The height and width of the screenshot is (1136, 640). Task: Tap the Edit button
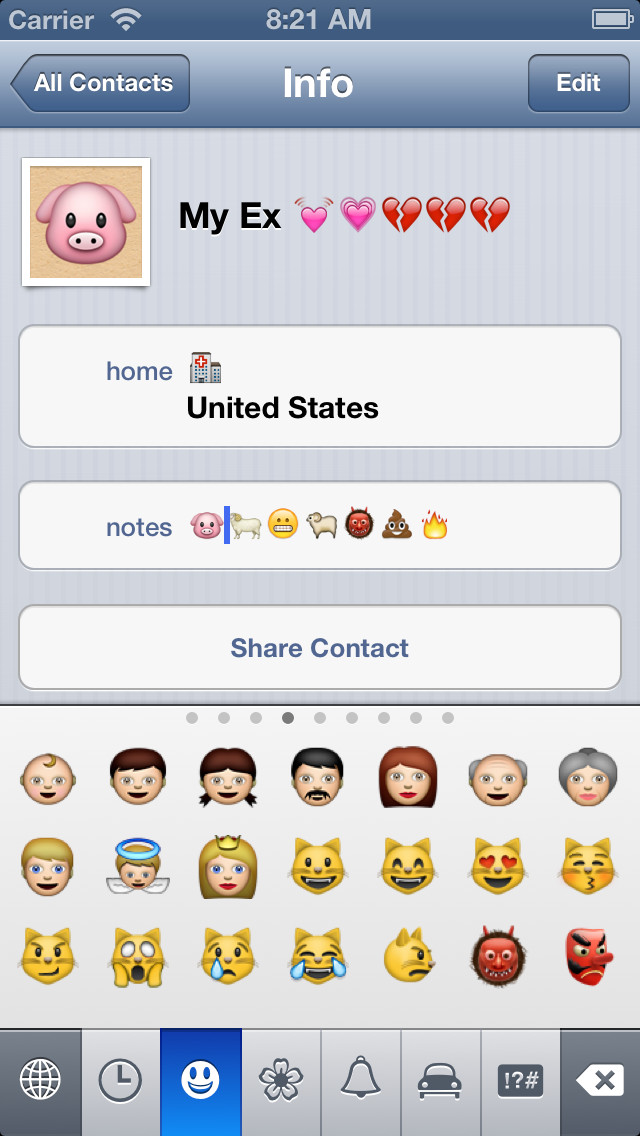[x=578, y=83]
